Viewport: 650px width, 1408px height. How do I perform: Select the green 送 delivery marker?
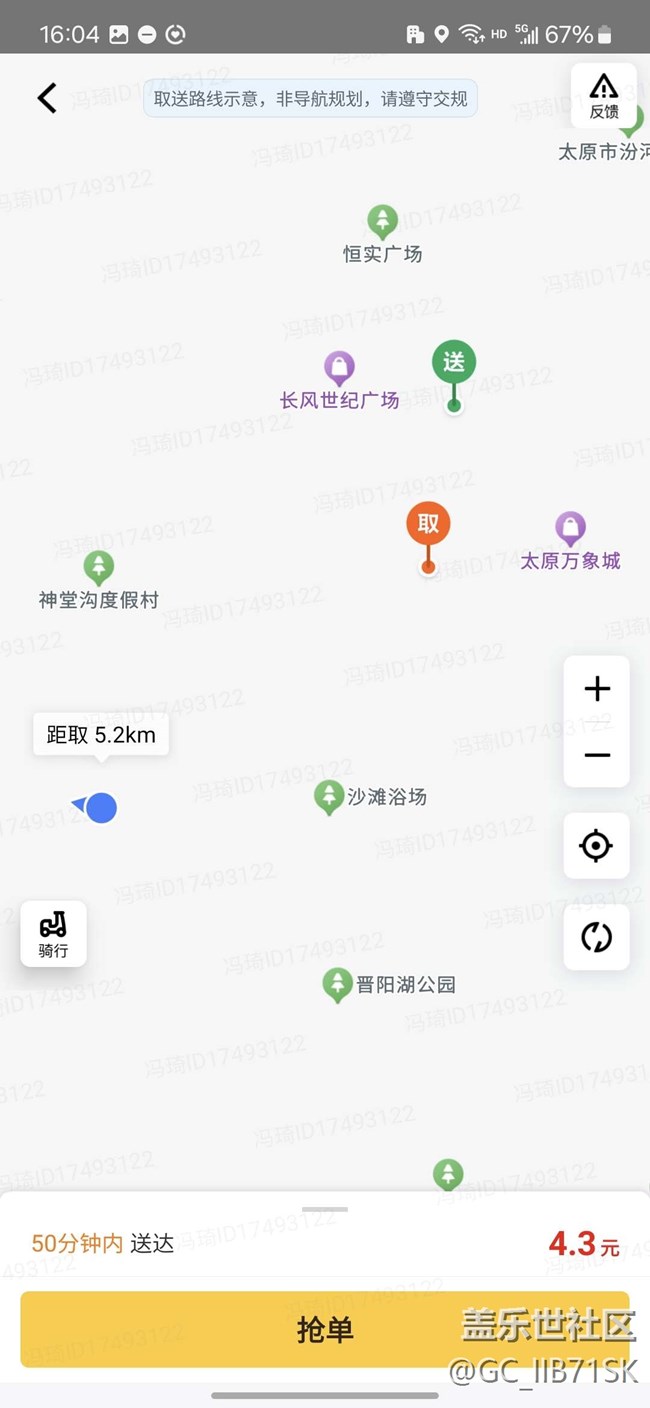pyautogui.click(x=454, y=363)
